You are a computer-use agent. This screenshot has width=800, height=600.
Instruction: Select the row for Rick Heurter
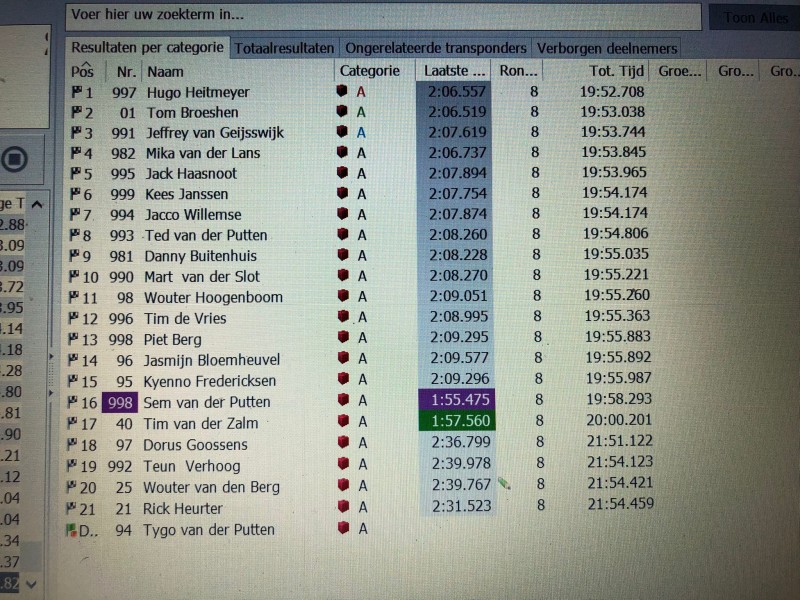186,508
